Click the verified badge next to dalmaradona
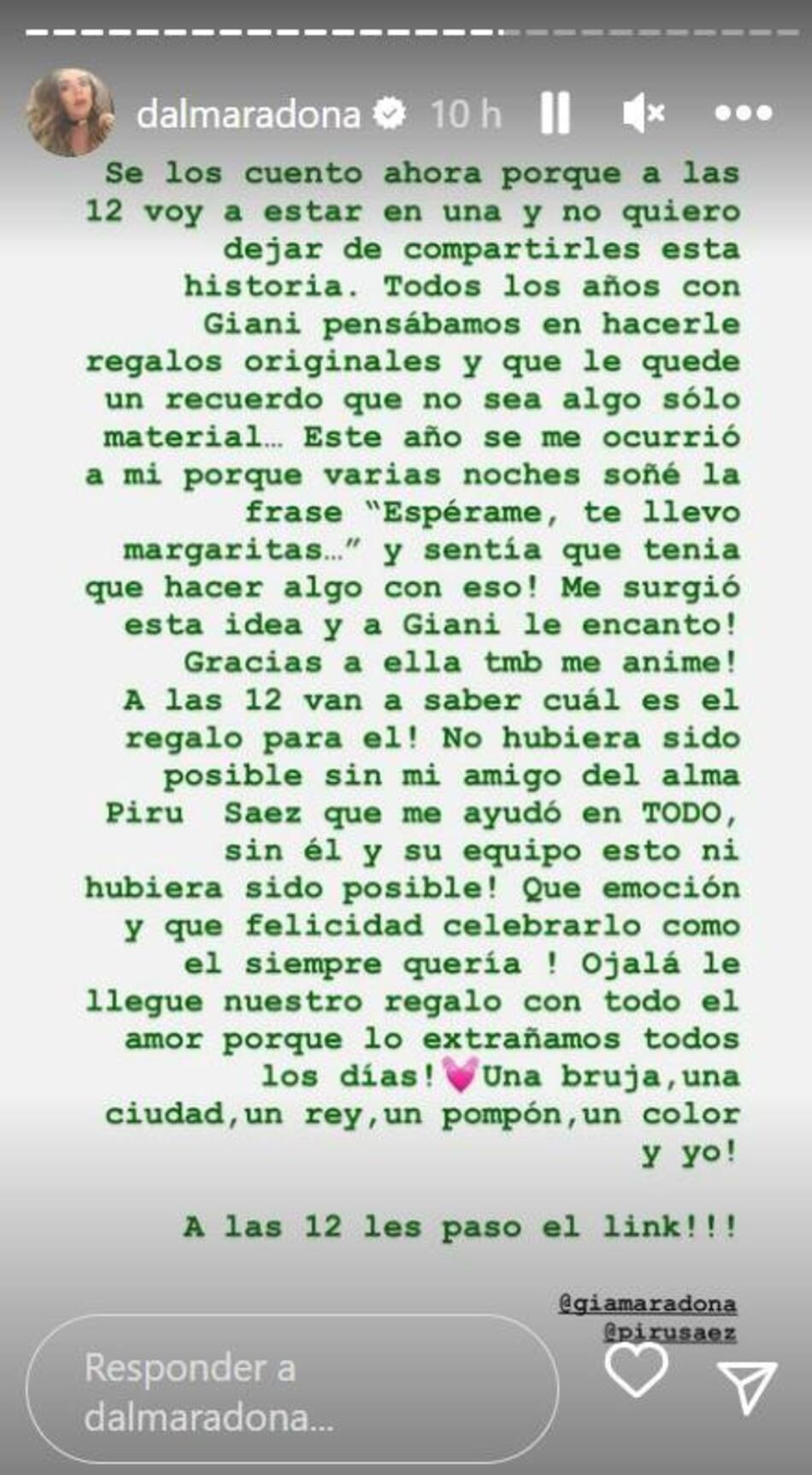The image size is (812, 1475). point(391,110)
